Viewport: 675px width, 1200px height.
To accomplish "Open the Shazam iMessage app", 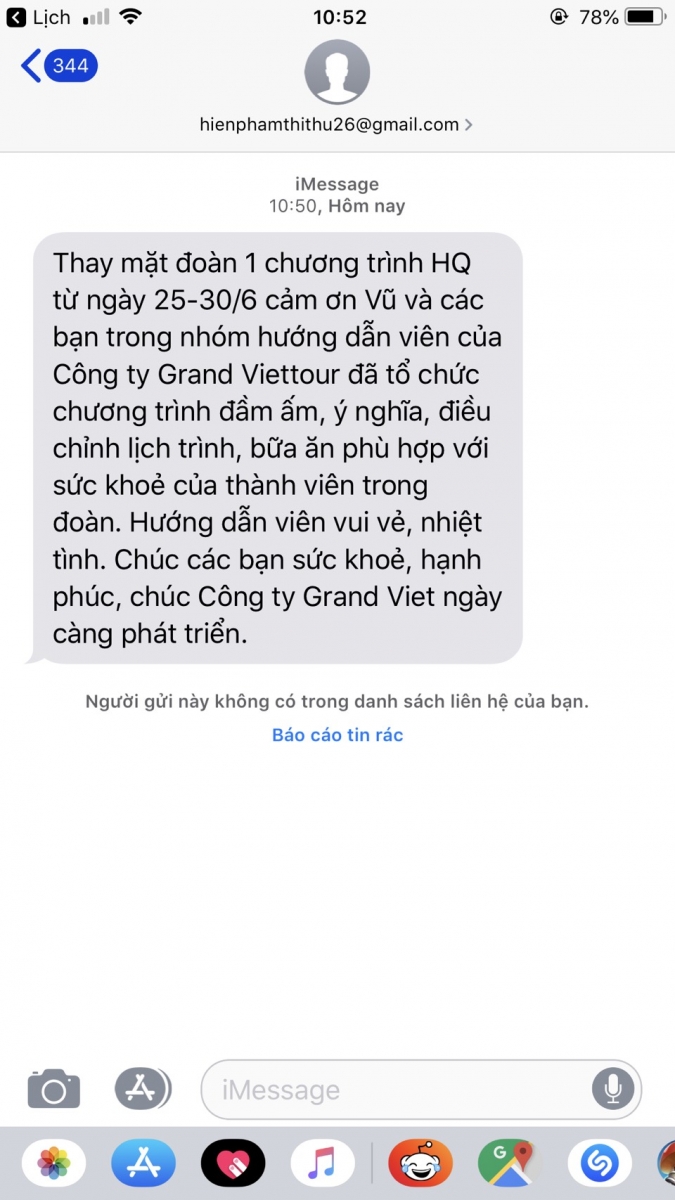I will [x=599, y=1163].
